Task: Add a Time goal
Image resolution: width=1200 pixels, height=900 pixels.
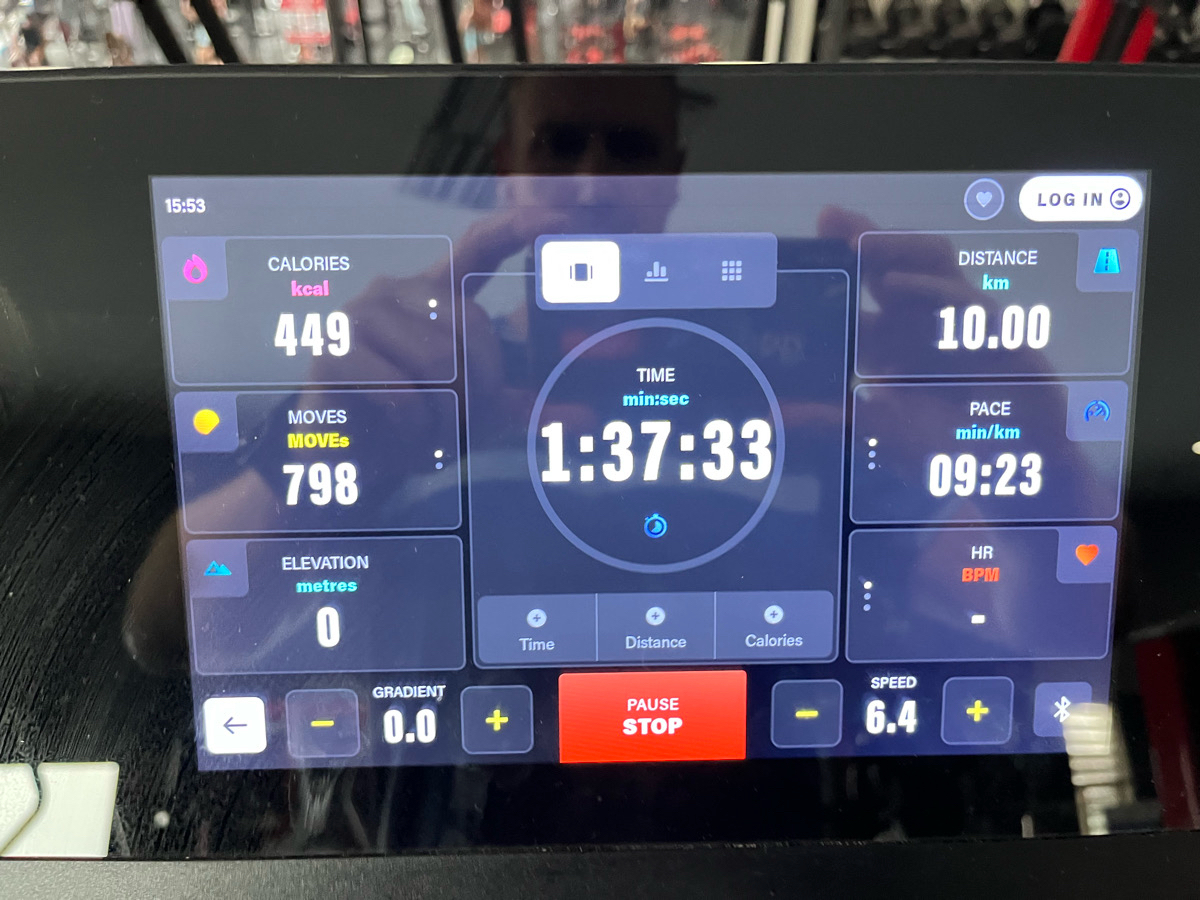Action: click(537, 629)
